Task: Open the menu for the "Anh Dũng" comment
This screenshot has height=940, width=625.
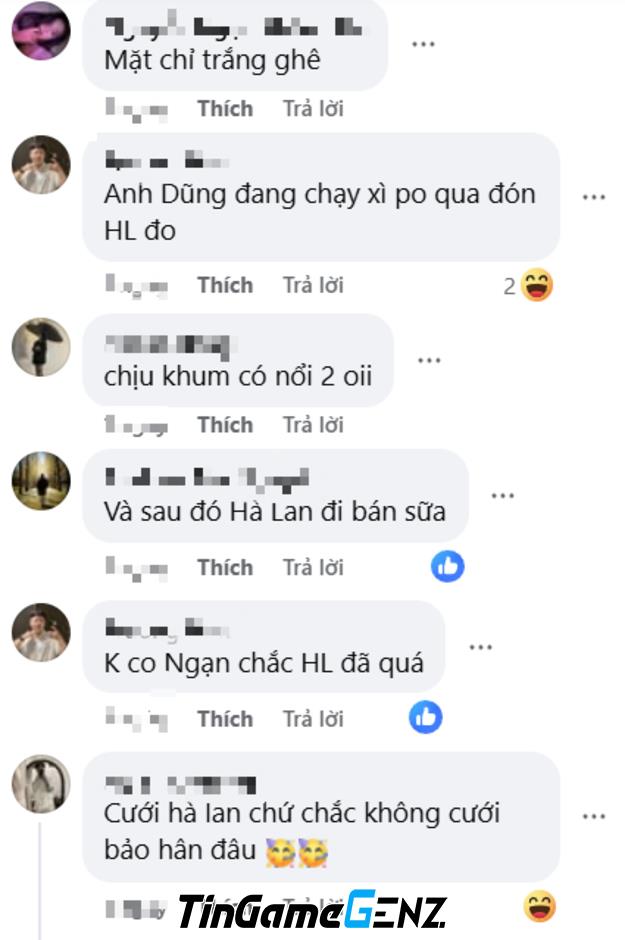Action: 594,197
